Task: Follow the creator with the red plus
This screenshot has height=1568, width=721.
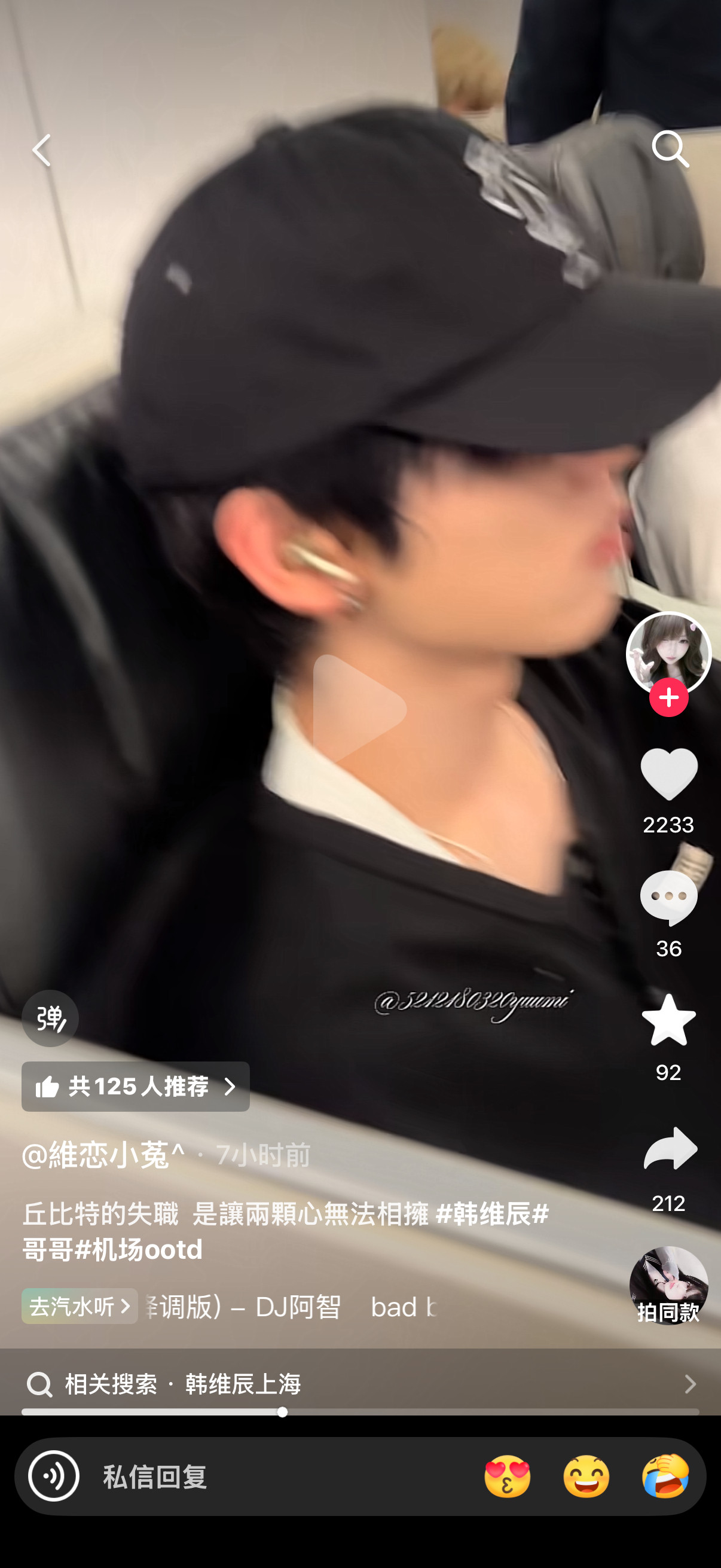Action: (668, 697)
